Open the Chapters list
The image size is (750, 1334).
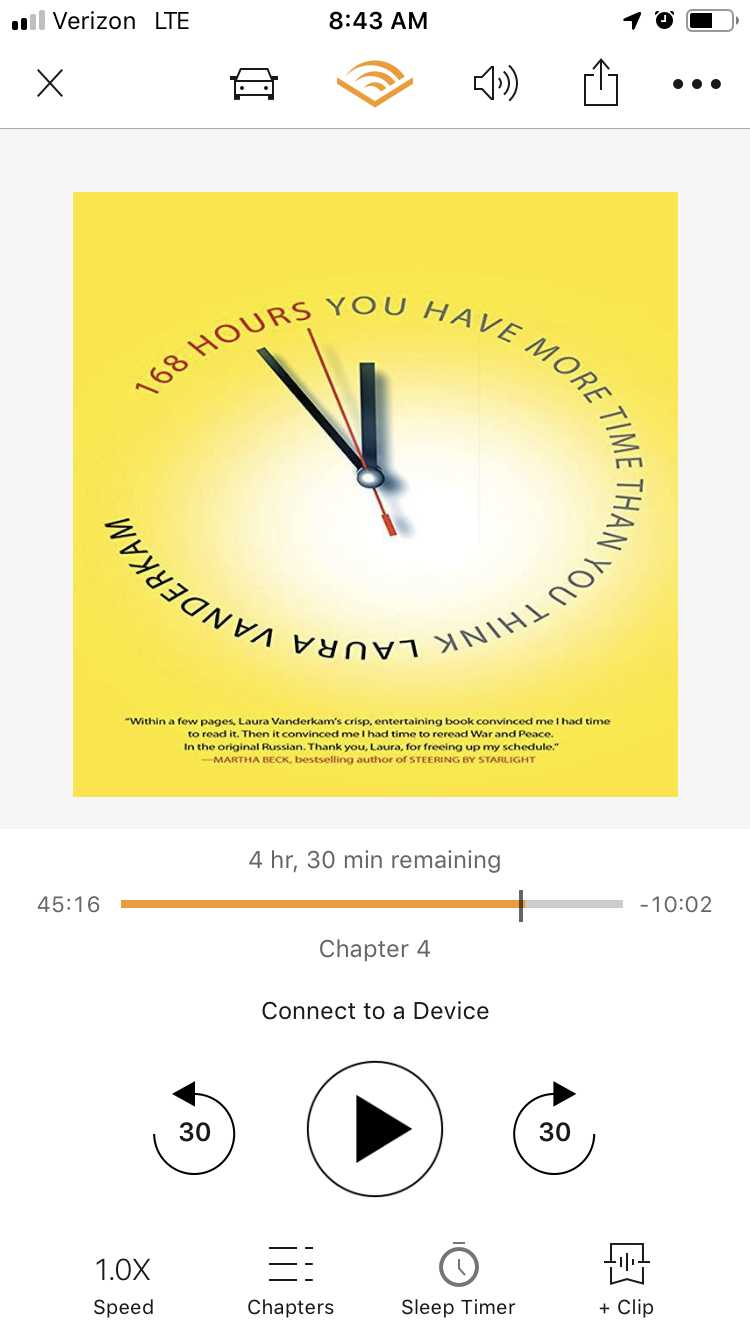click(x=291, y=1283)
